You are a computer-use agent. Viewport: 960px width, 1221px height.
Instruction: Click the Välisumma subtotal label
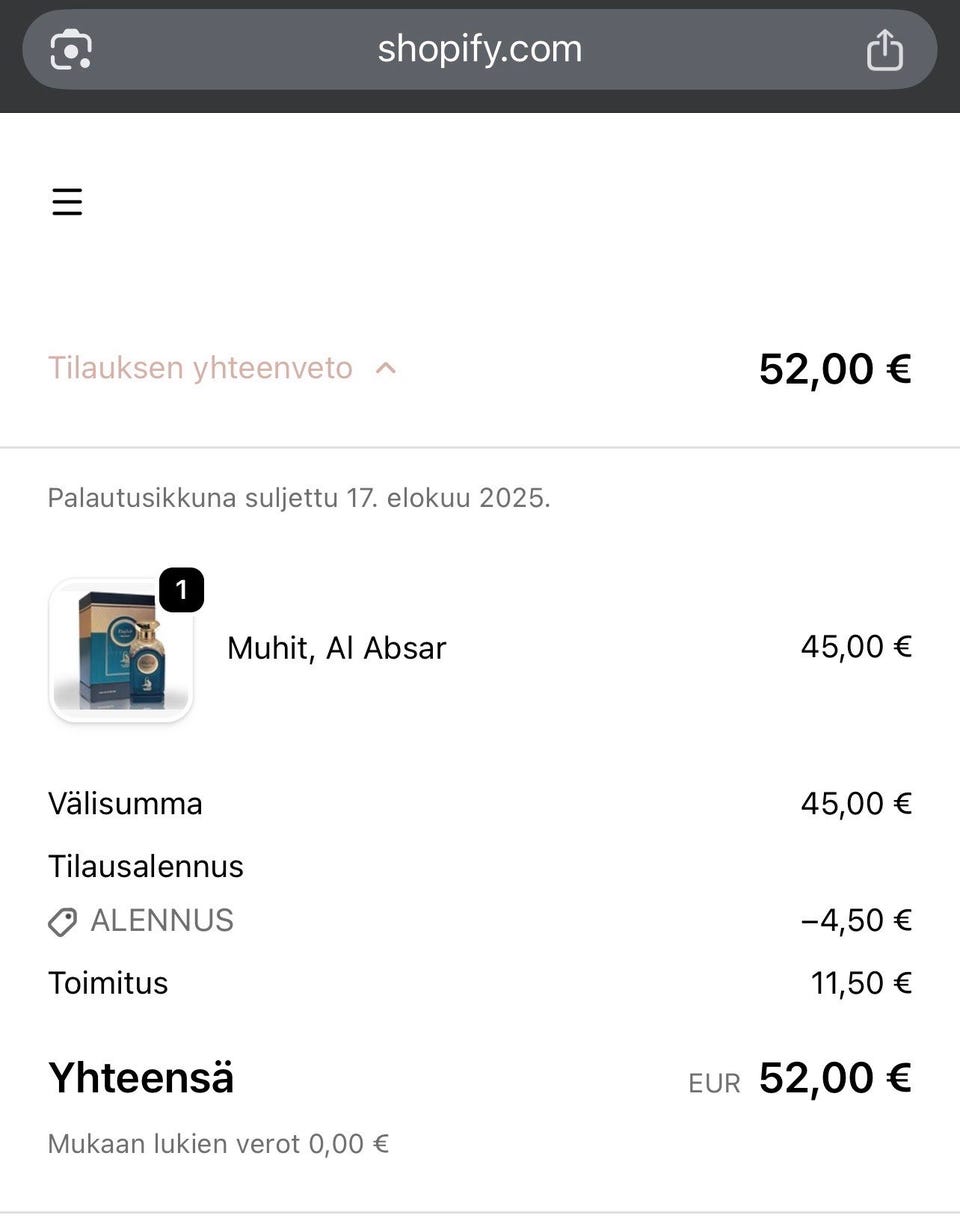coord(126,803)
